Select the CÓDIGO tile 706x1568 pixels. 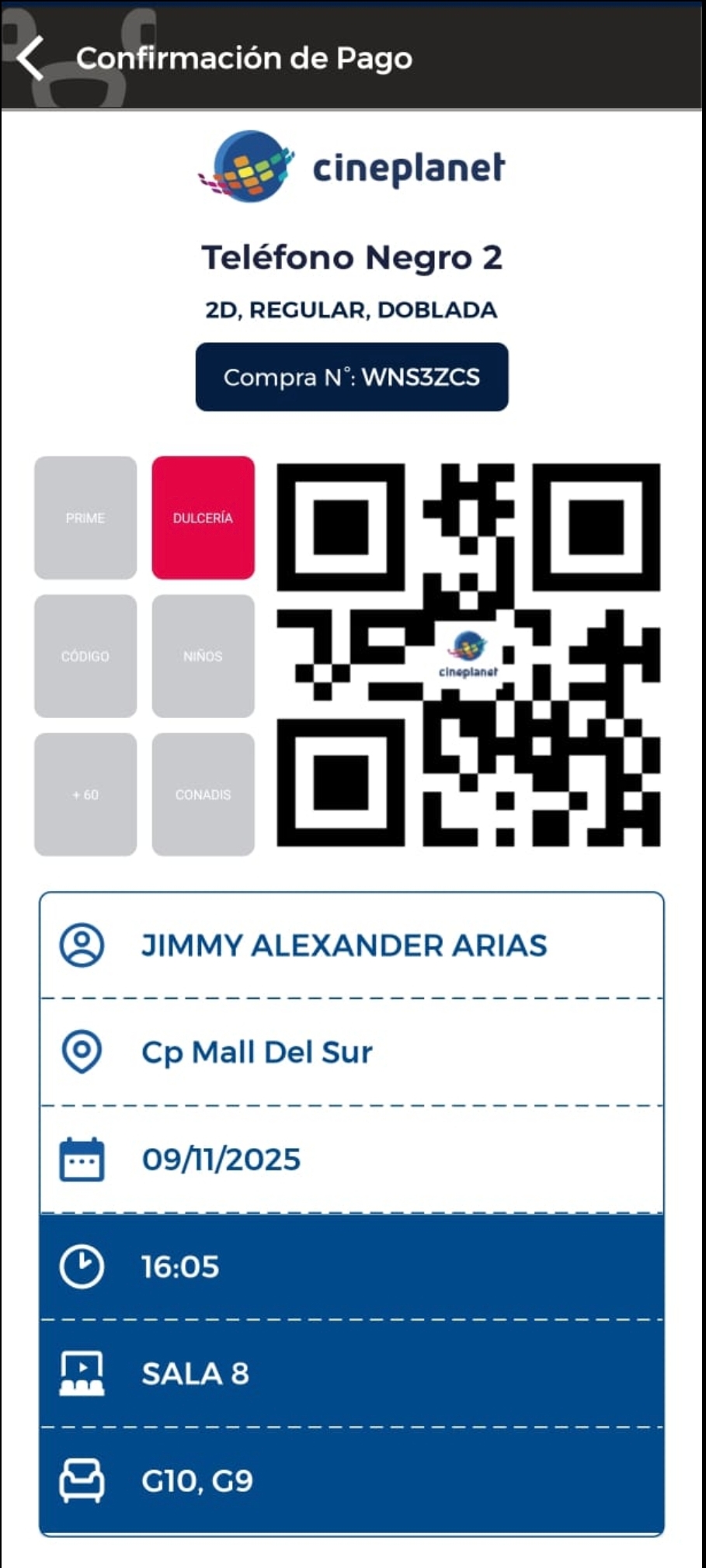(x=85, y=656)
